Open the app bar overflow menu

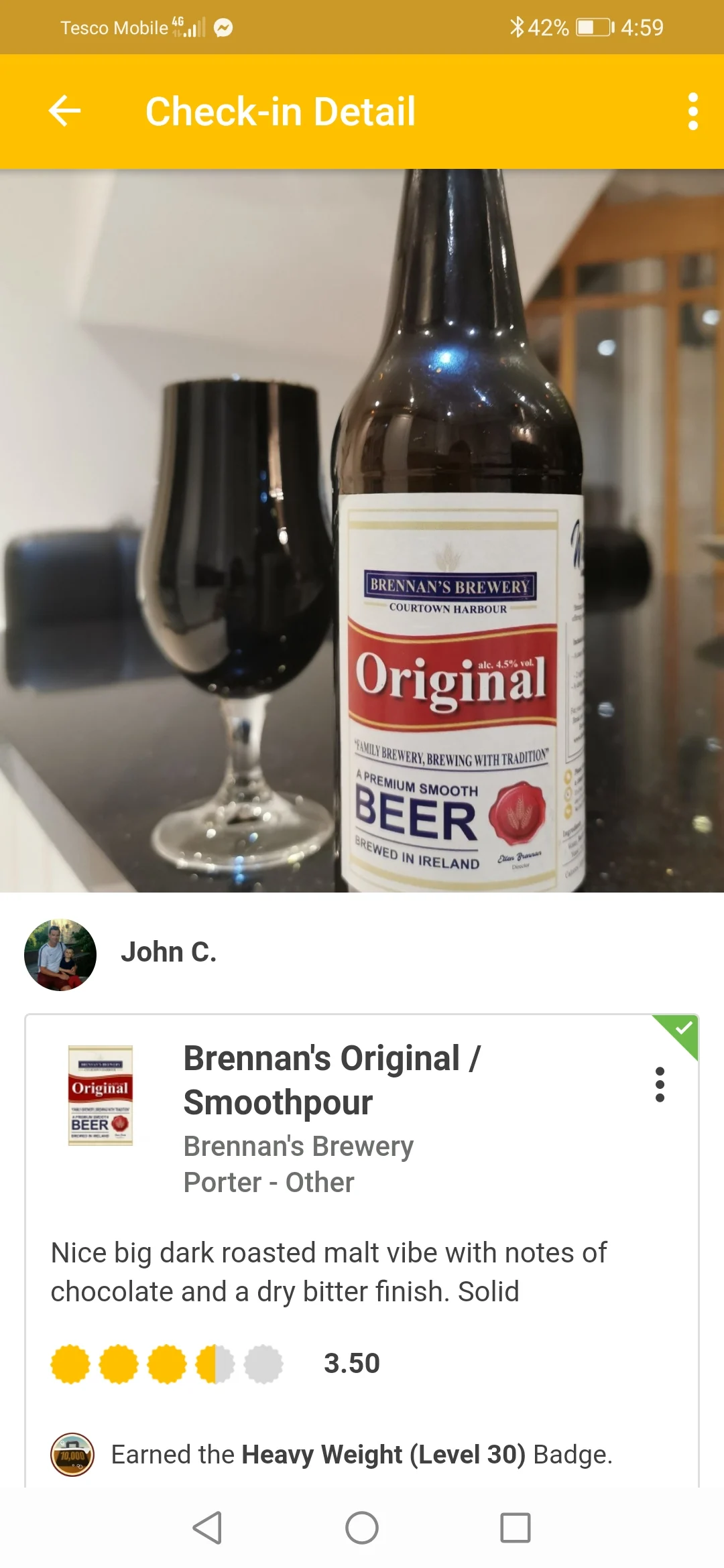point(692,111)
